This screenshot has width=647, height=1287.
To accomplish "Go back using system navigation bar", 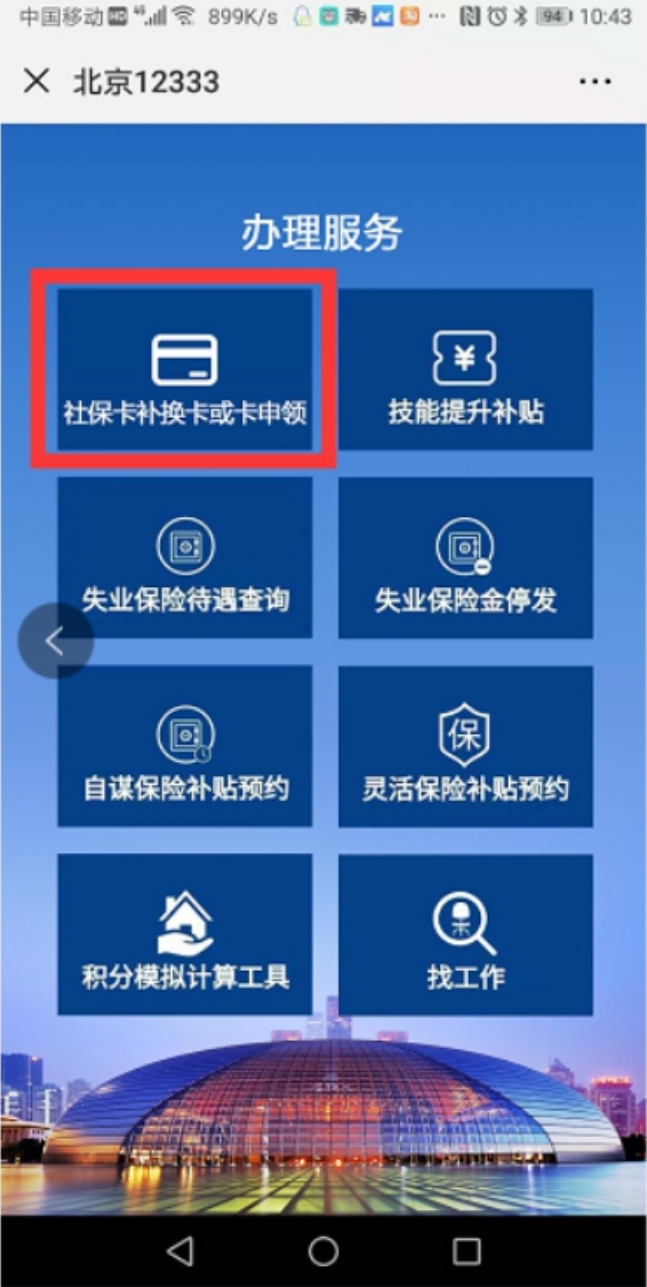I will [180, 1250].
